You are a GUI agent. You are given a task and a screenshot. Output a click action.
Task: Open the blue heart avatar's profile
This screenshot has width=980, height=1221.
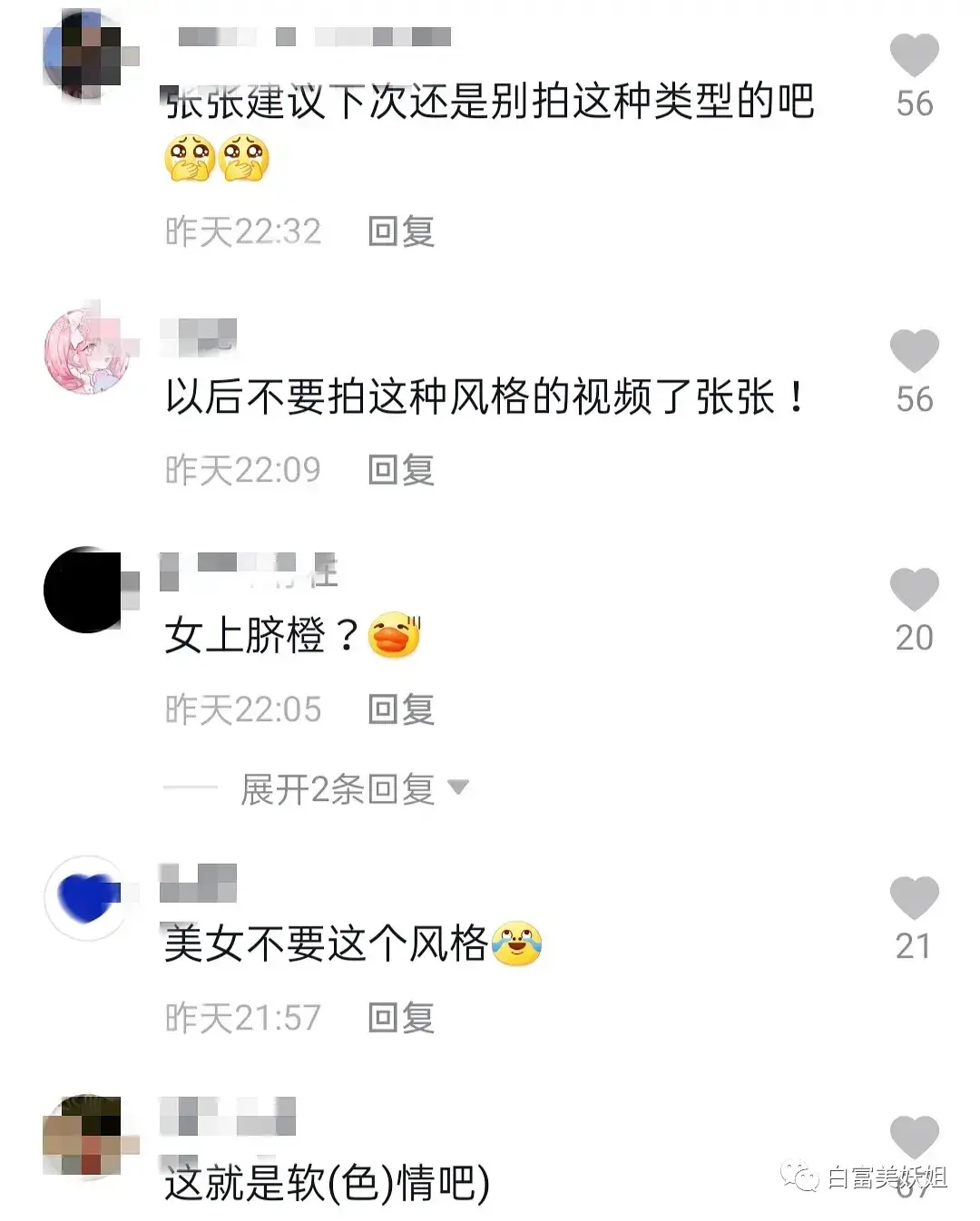click(x=87, y=897)
